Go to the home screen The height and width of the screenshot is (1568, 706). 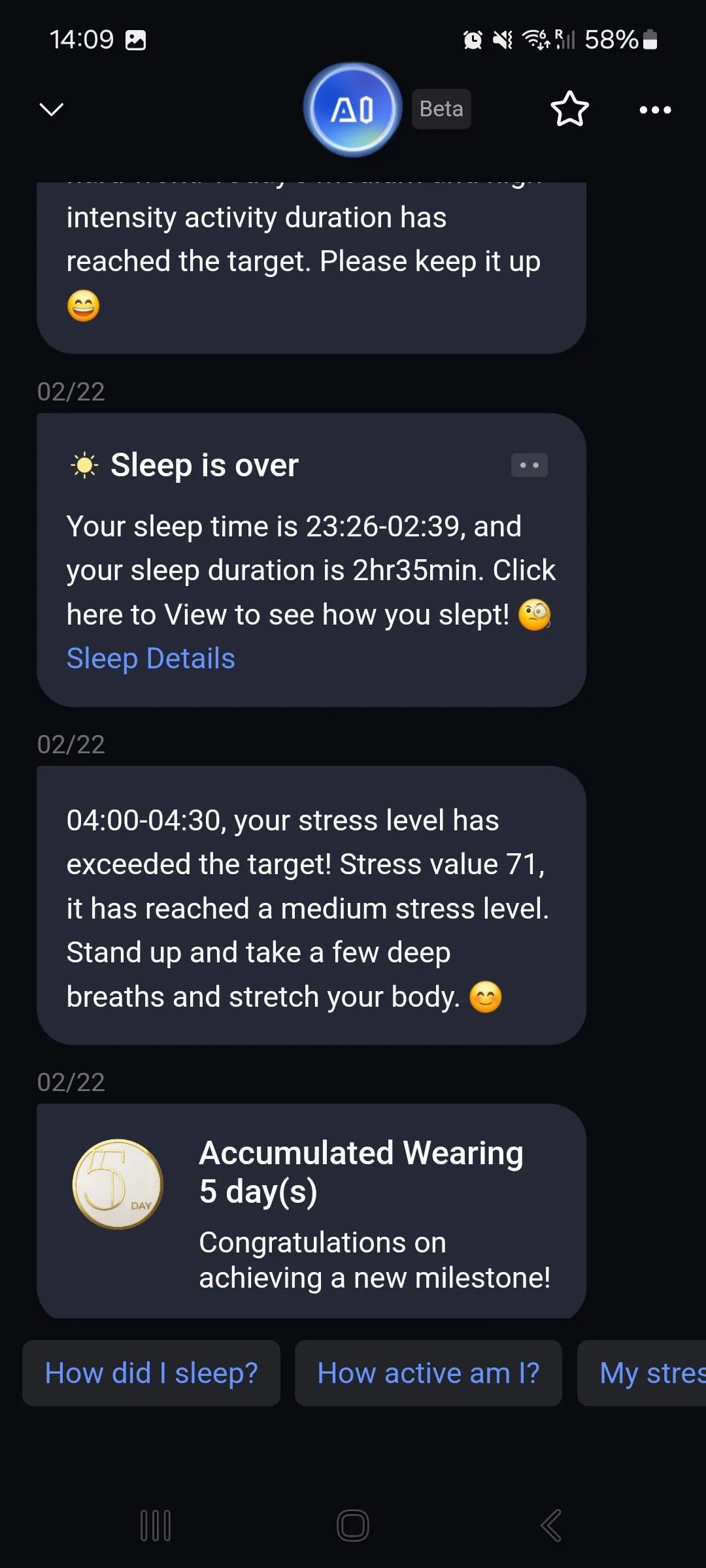coord(353,1526)
